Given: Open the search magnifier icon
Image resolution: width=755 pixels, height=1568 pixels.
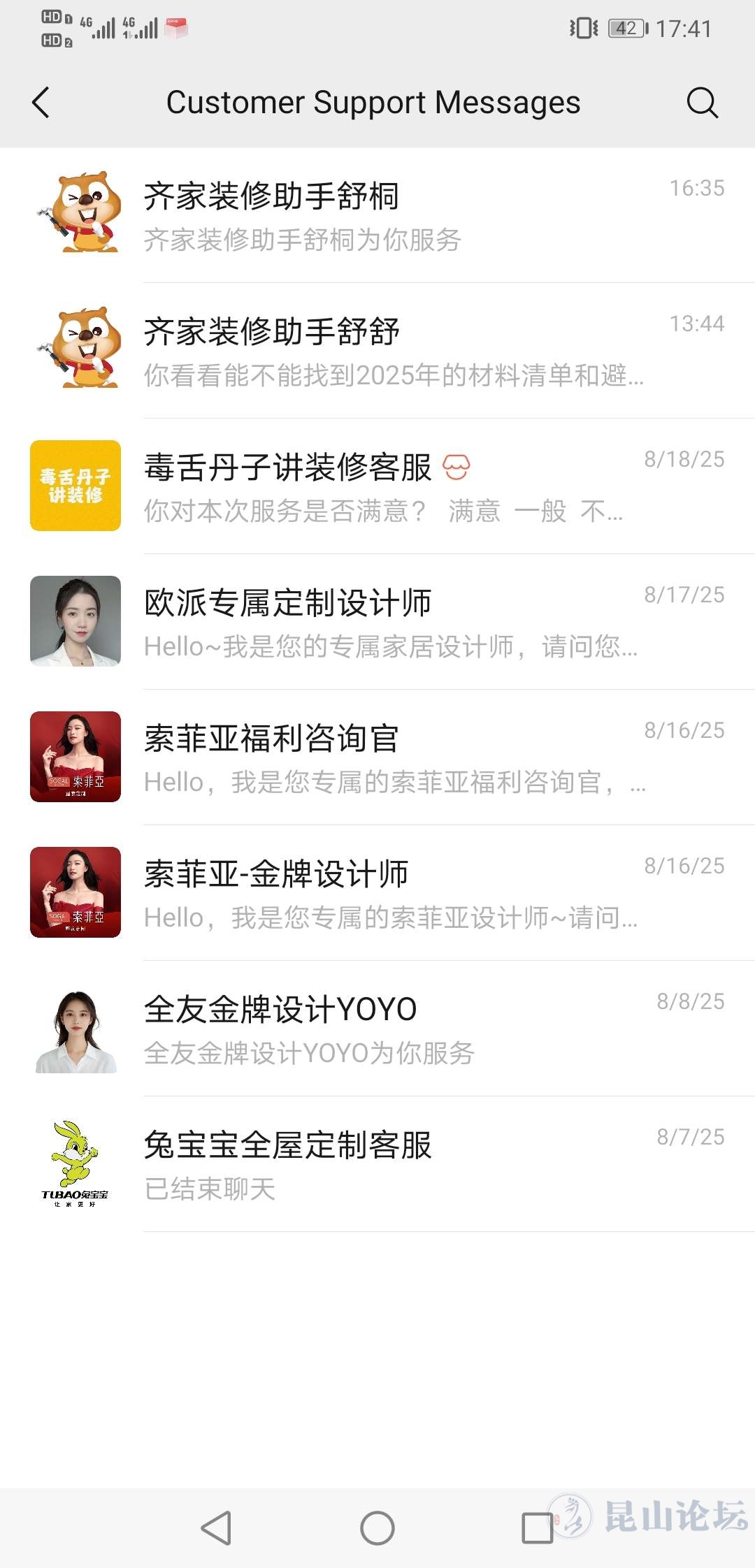Looking at the screenshot, I should click(x=702, y=103).
